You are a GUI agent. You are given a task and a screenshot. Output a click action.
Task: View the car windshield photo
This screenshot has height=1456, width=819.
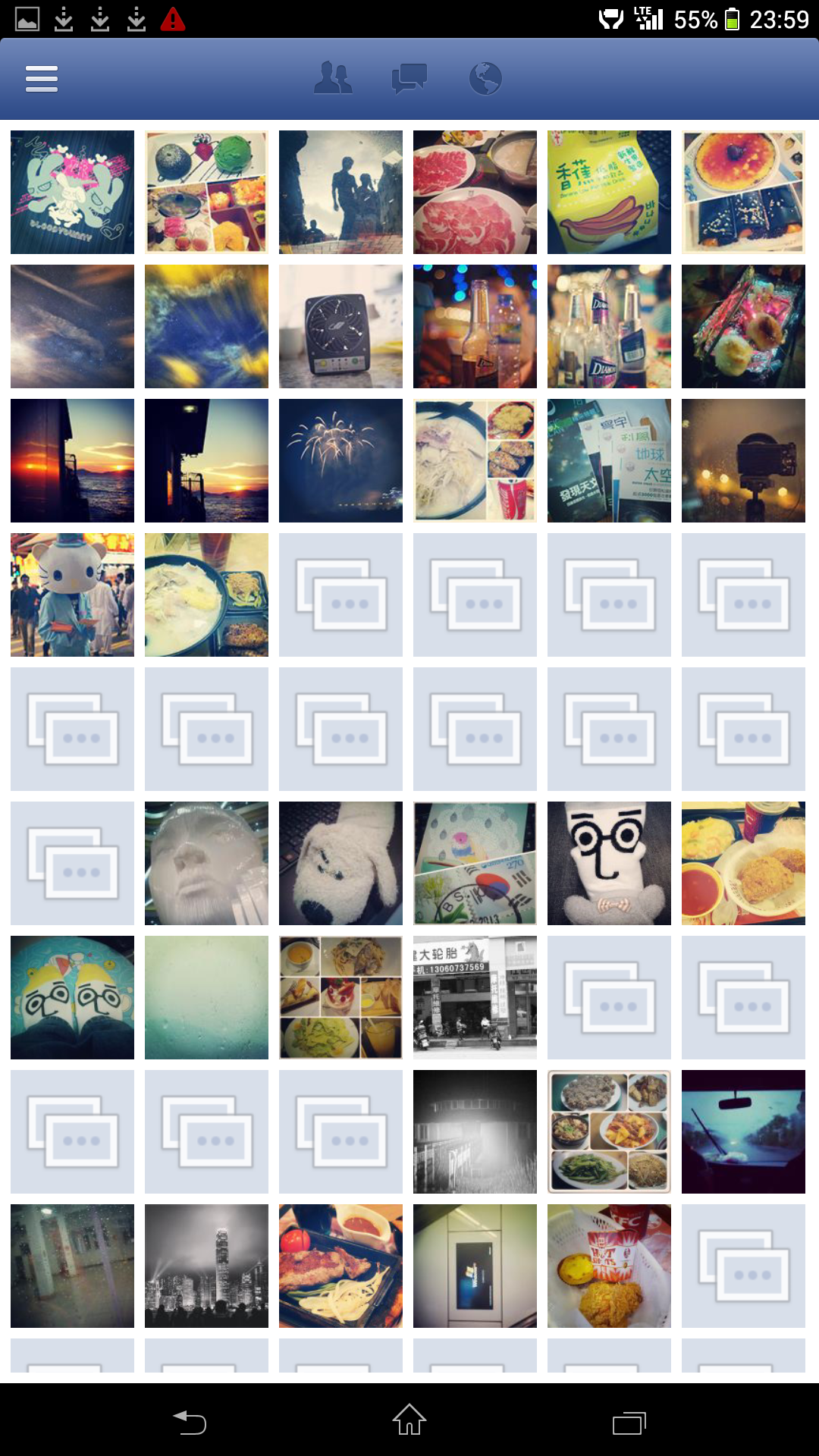point(743,1131)
